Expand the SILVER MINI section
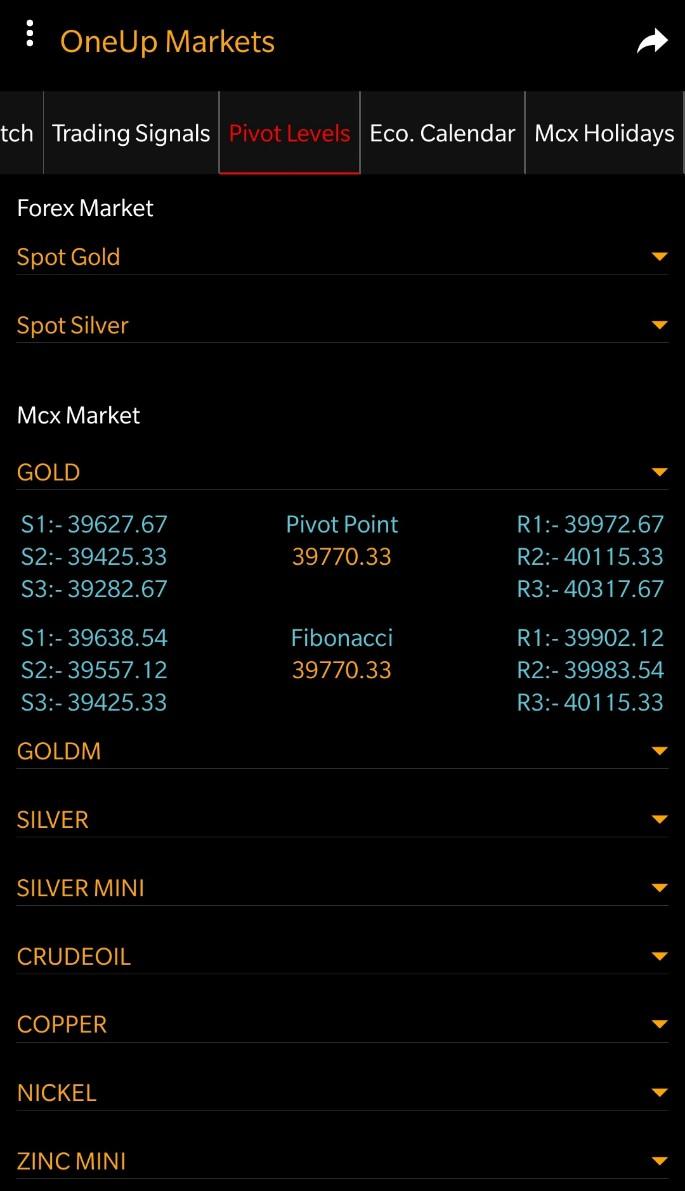The image size is (685, 1191). click(x=342, y=887)
